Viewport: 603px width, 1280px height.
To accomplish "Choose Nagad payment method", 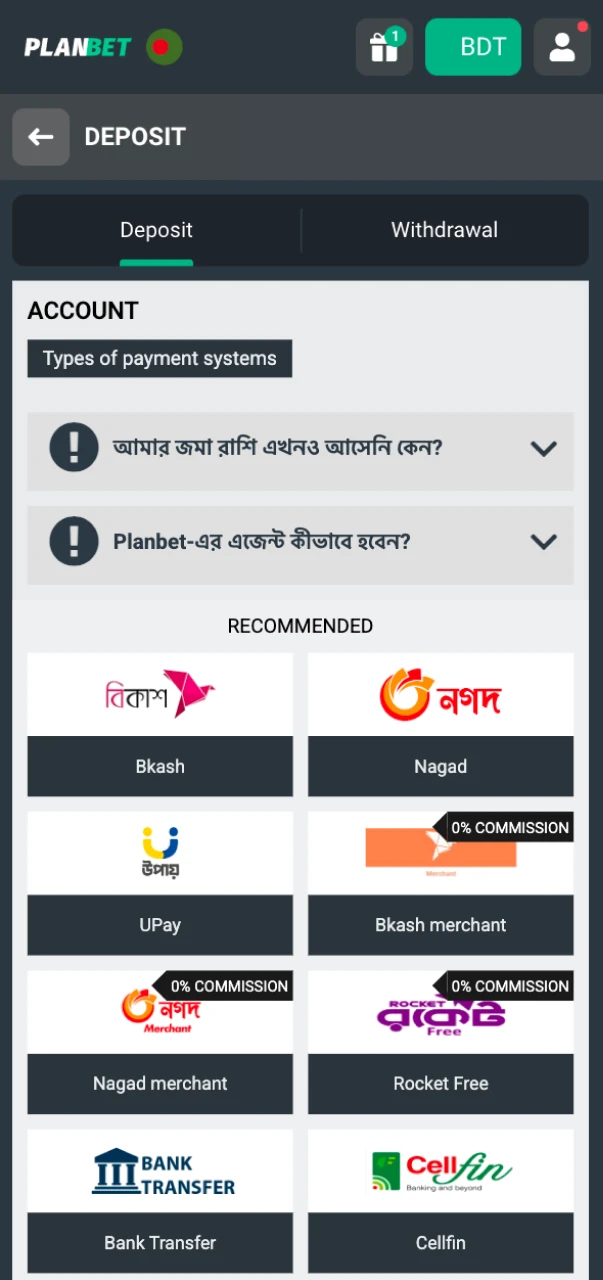I will 440,725.
